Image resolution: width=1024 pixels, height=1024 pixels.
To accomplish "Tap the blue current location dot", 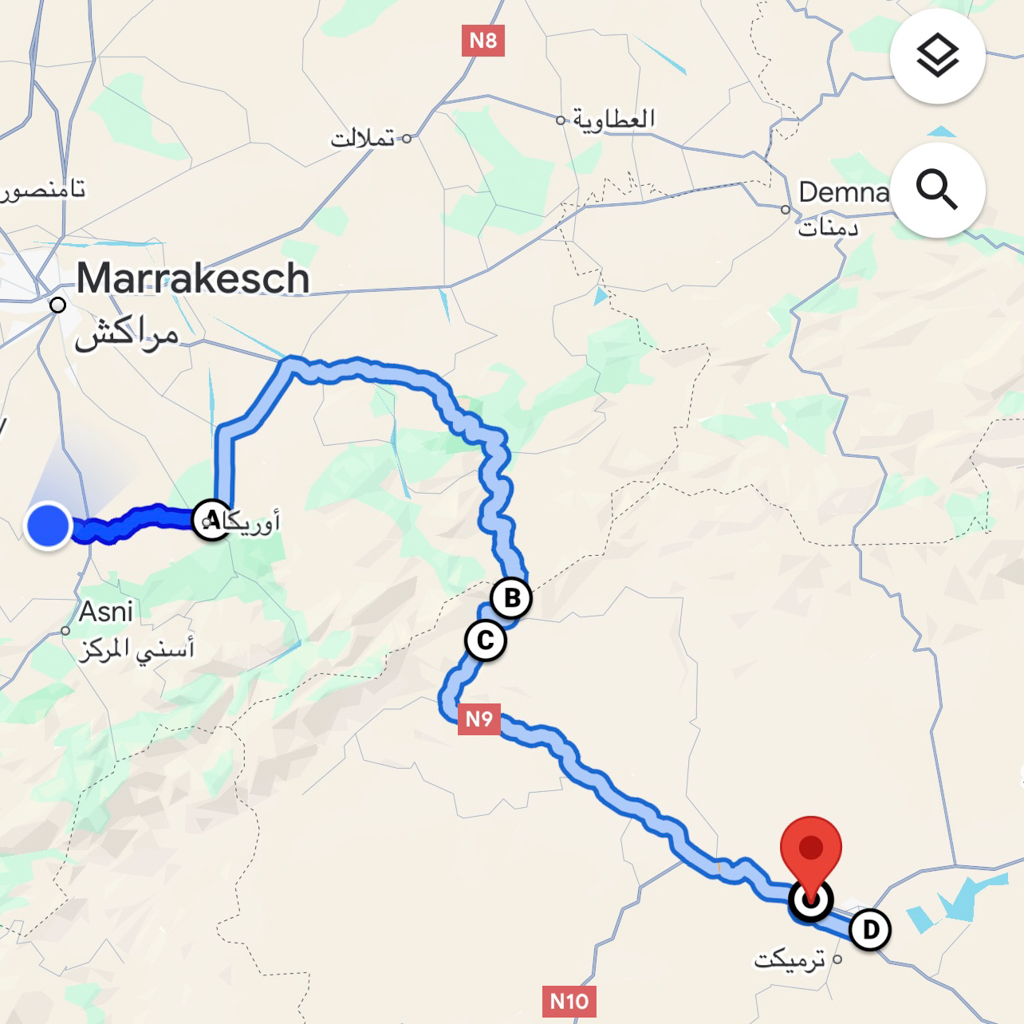I will (x=47, y=526).
